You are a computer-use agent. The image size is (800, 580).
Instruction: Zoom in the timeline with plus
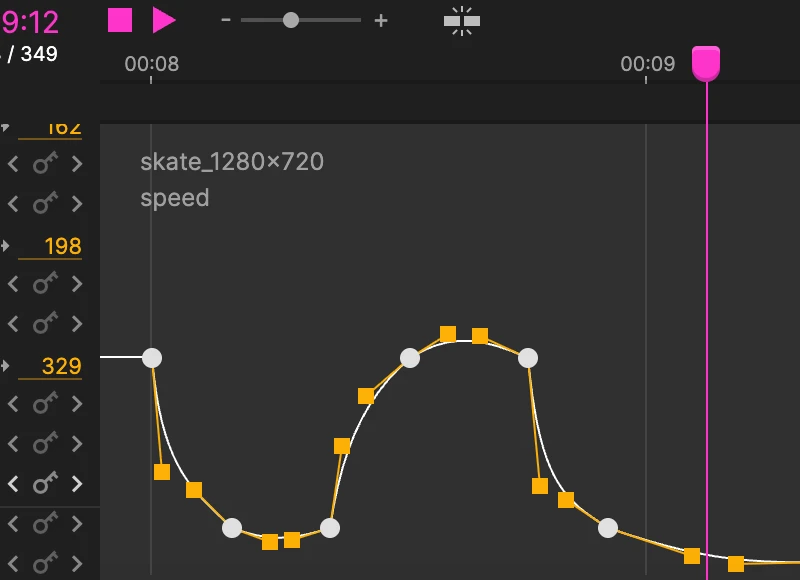pos(381,20)
